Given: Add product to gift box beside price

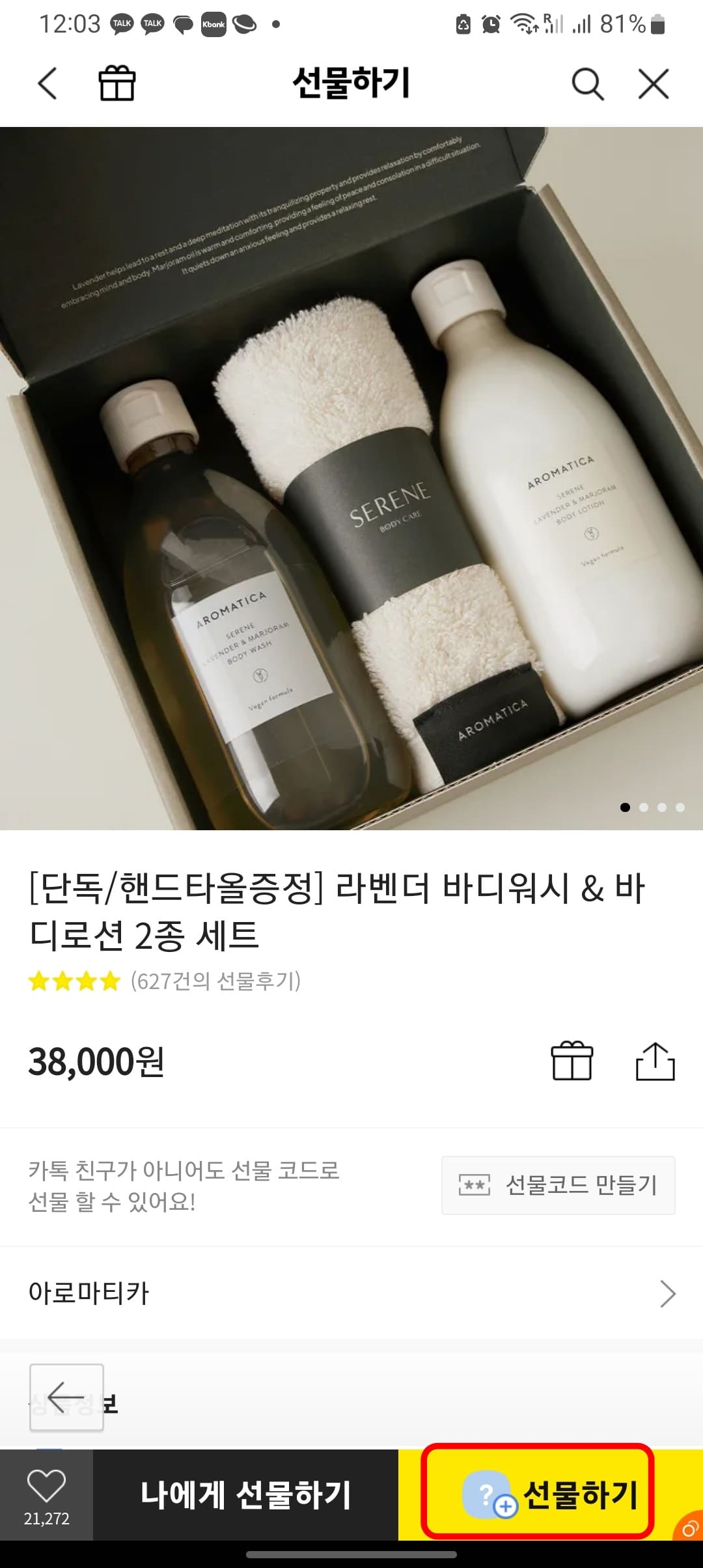Looking at the screenshot, I should 572,1061.
